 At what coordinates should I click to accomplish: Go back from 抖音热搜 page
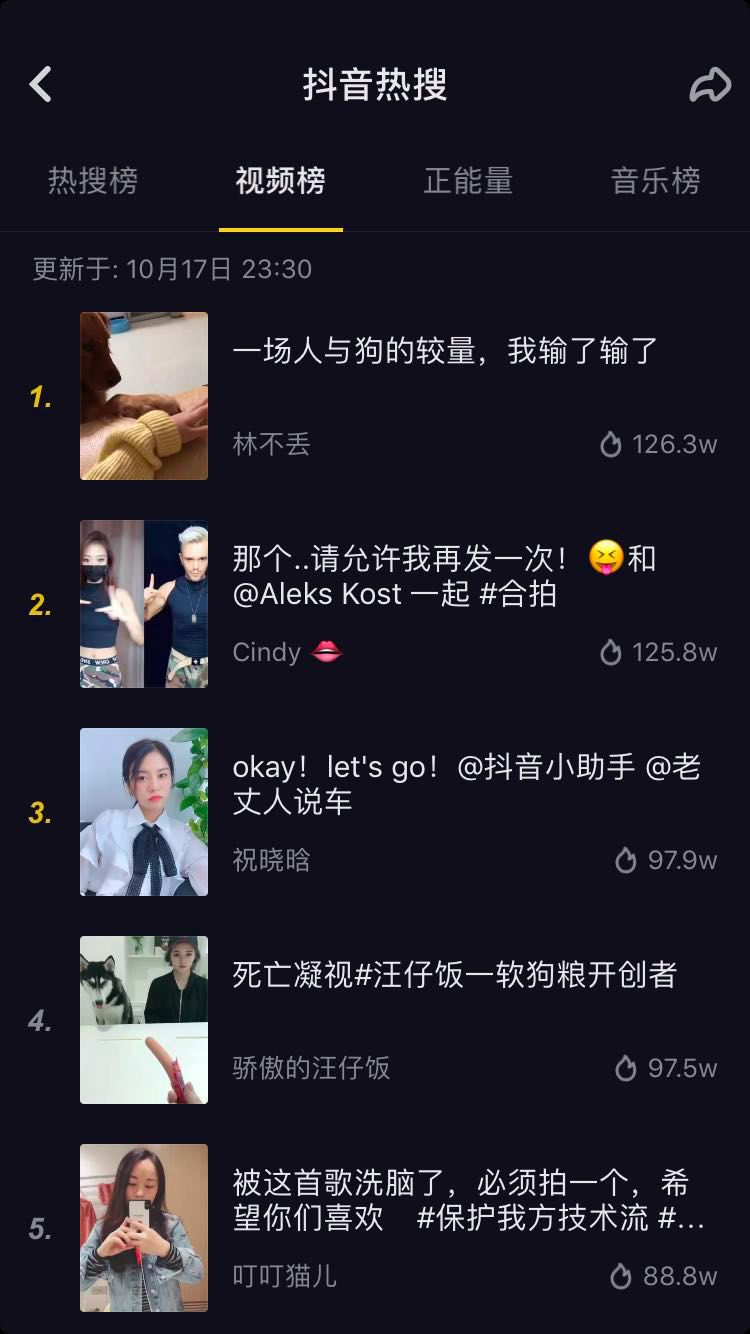pyautogui.click(x=41, y=85)
